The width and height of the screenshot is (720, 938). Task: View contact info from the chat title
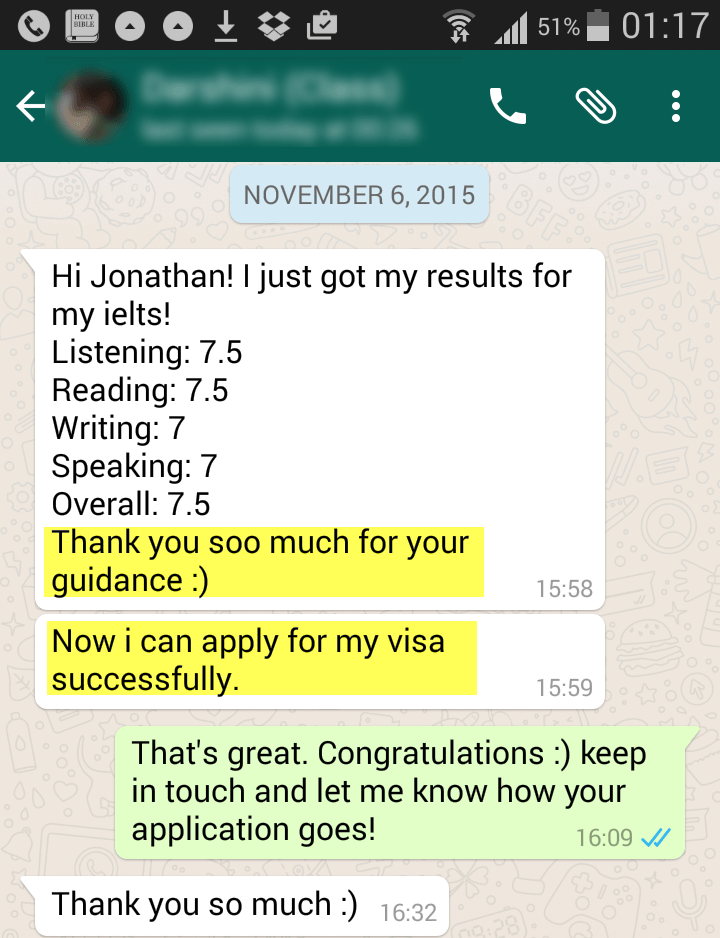[270, 106]
